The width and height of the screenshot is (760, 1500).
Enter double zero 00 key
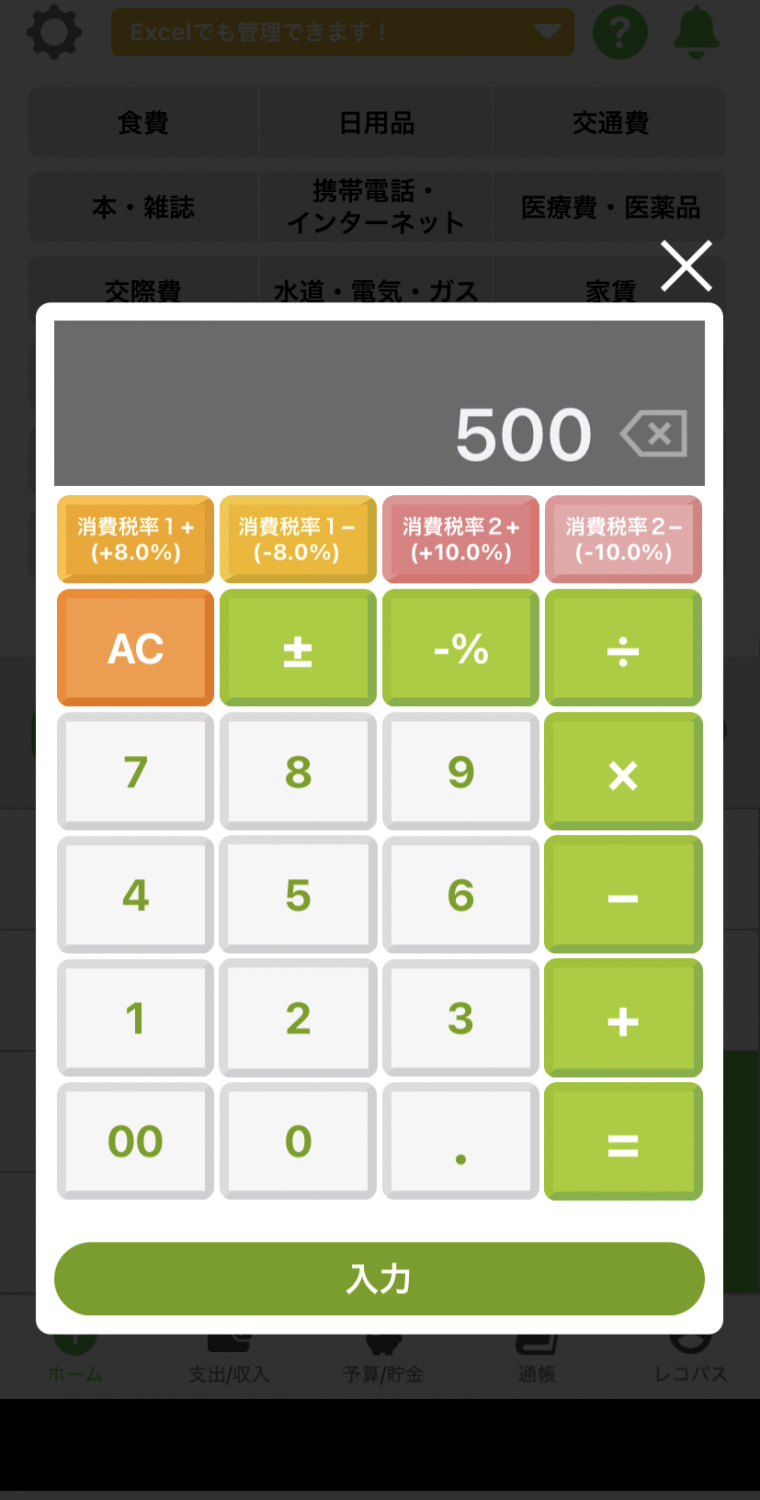[x=136, y=1141]
